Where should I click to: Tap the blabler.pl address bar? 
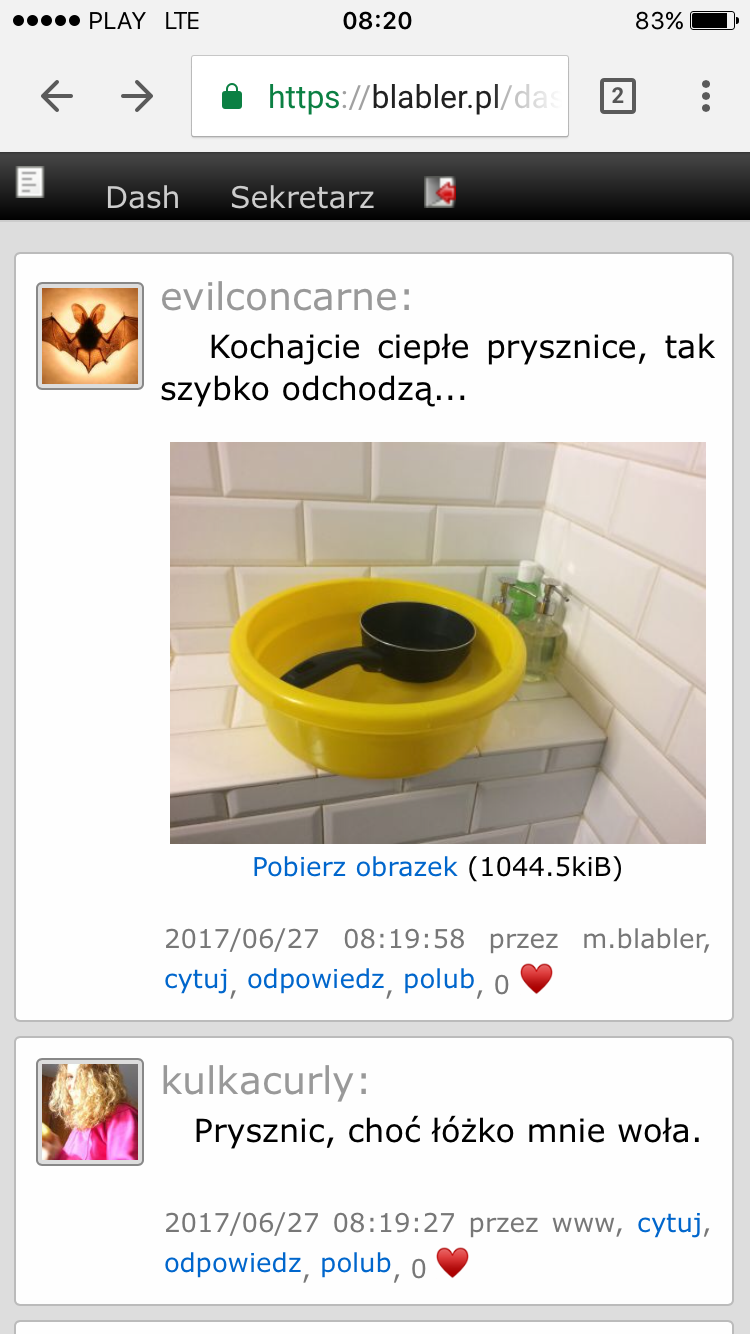[380, 96]
